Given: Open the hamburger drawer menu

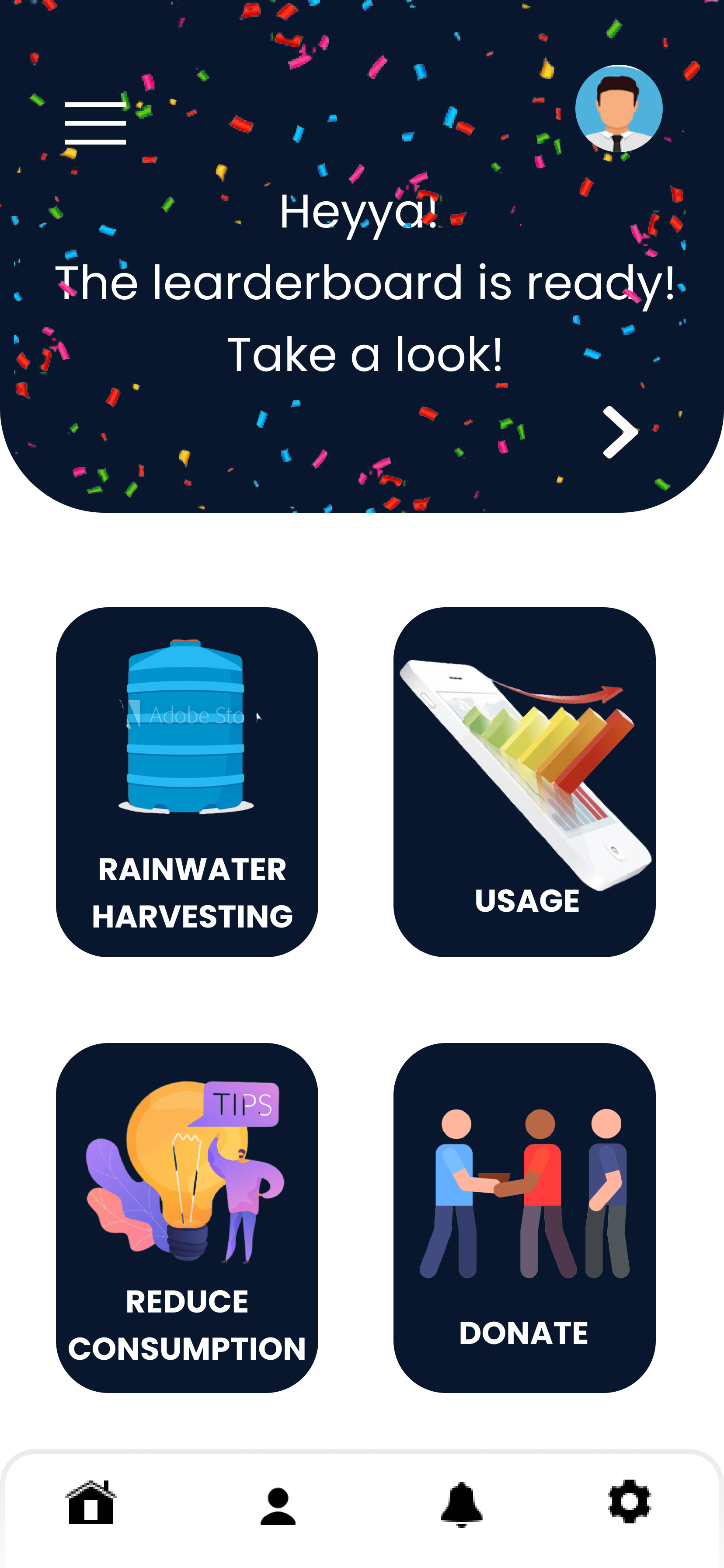Looking at the screenshot, I should tap(95, 123).
